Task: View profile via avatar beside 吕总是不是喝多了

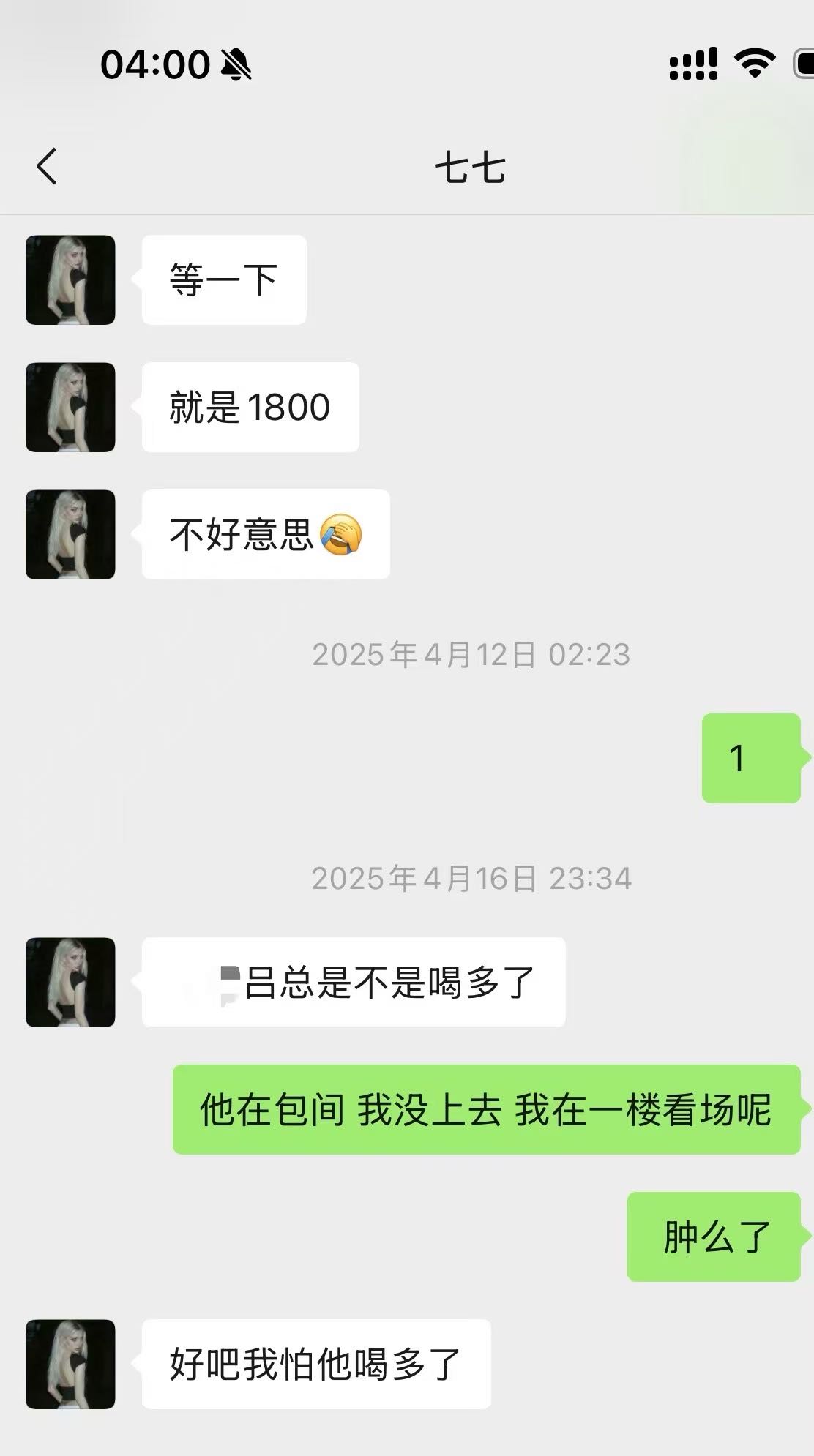Action: point(70,982)
